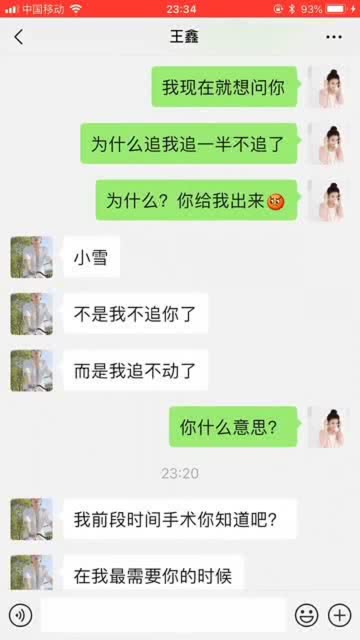The image size is (360, 640).
Task: Open the chat info overflow menu
Action: pyautogui.click(x=333, y=37)
